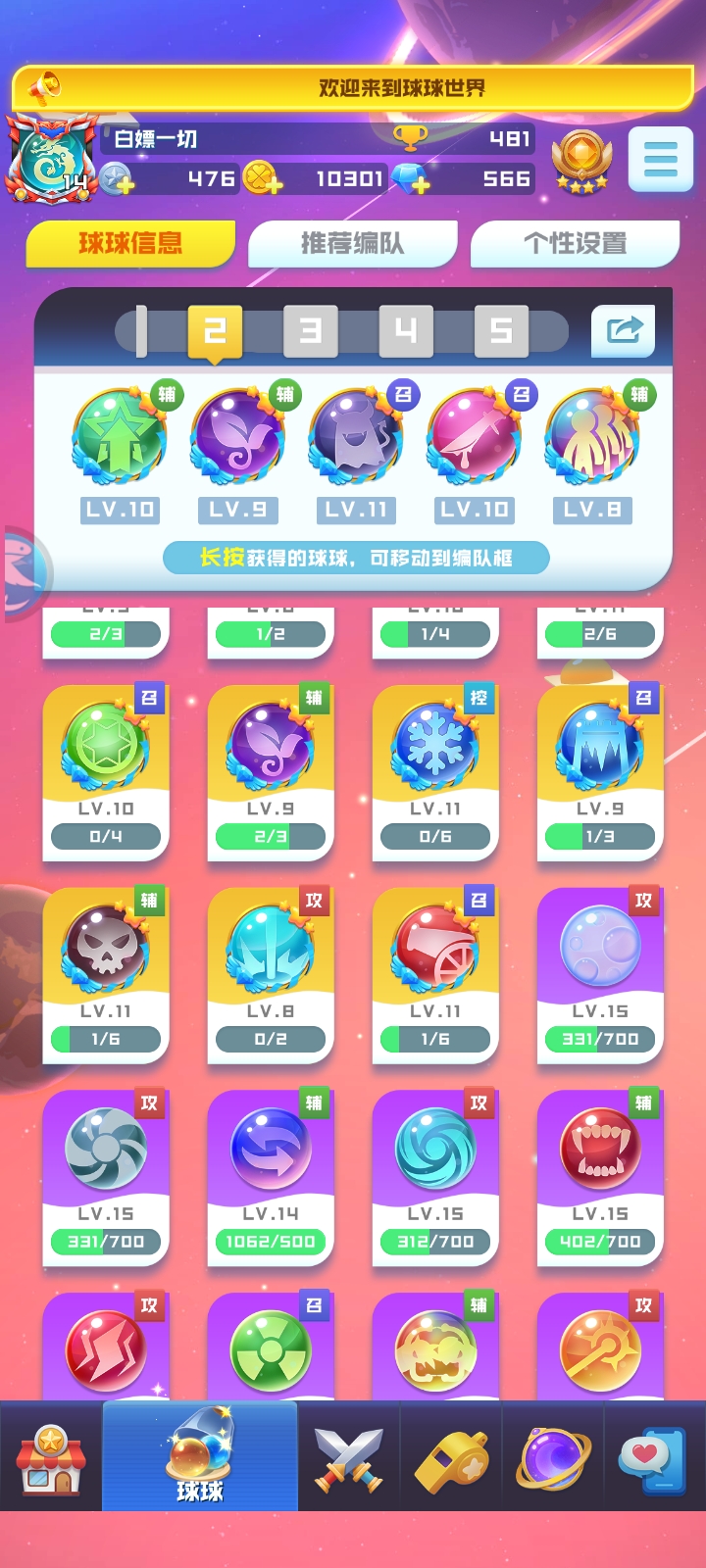Viewport: 706px width, 1568px height.
Task: Open the purple planet tab
Action: click(x=553, y=1457)
